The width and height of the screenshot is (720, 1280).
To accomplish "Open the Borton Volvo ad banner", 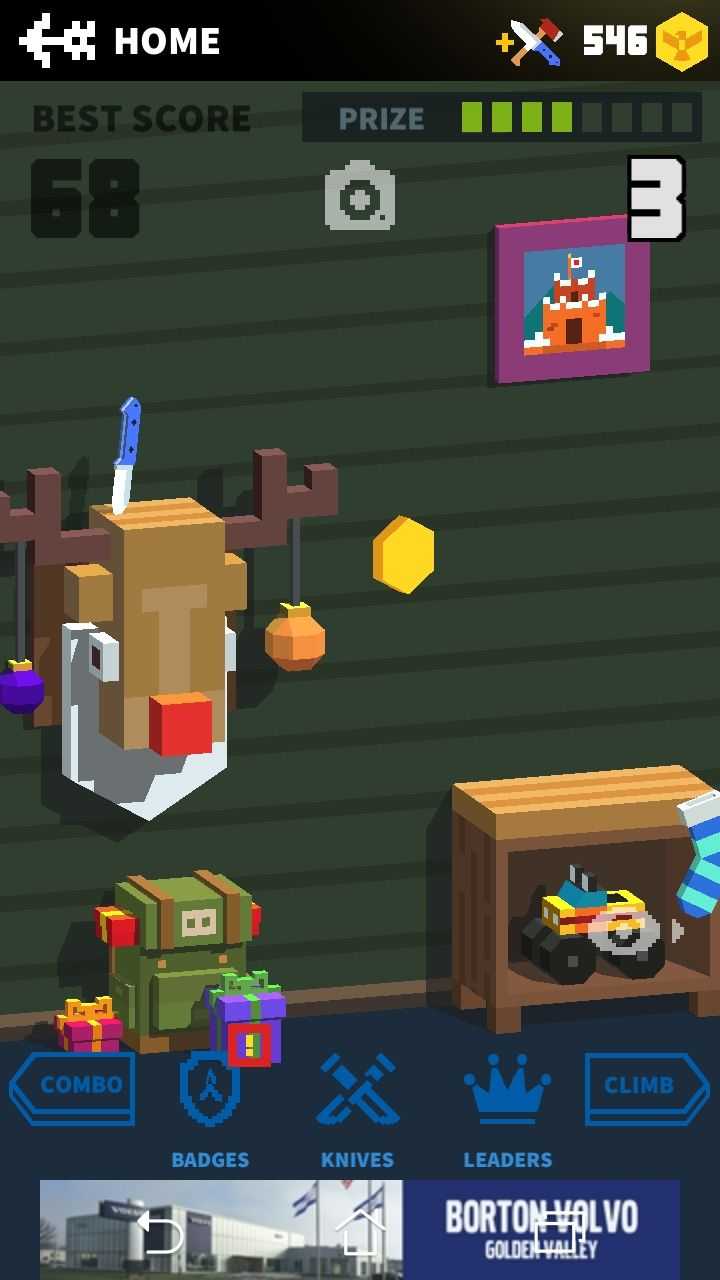I will pos(360,1229).
